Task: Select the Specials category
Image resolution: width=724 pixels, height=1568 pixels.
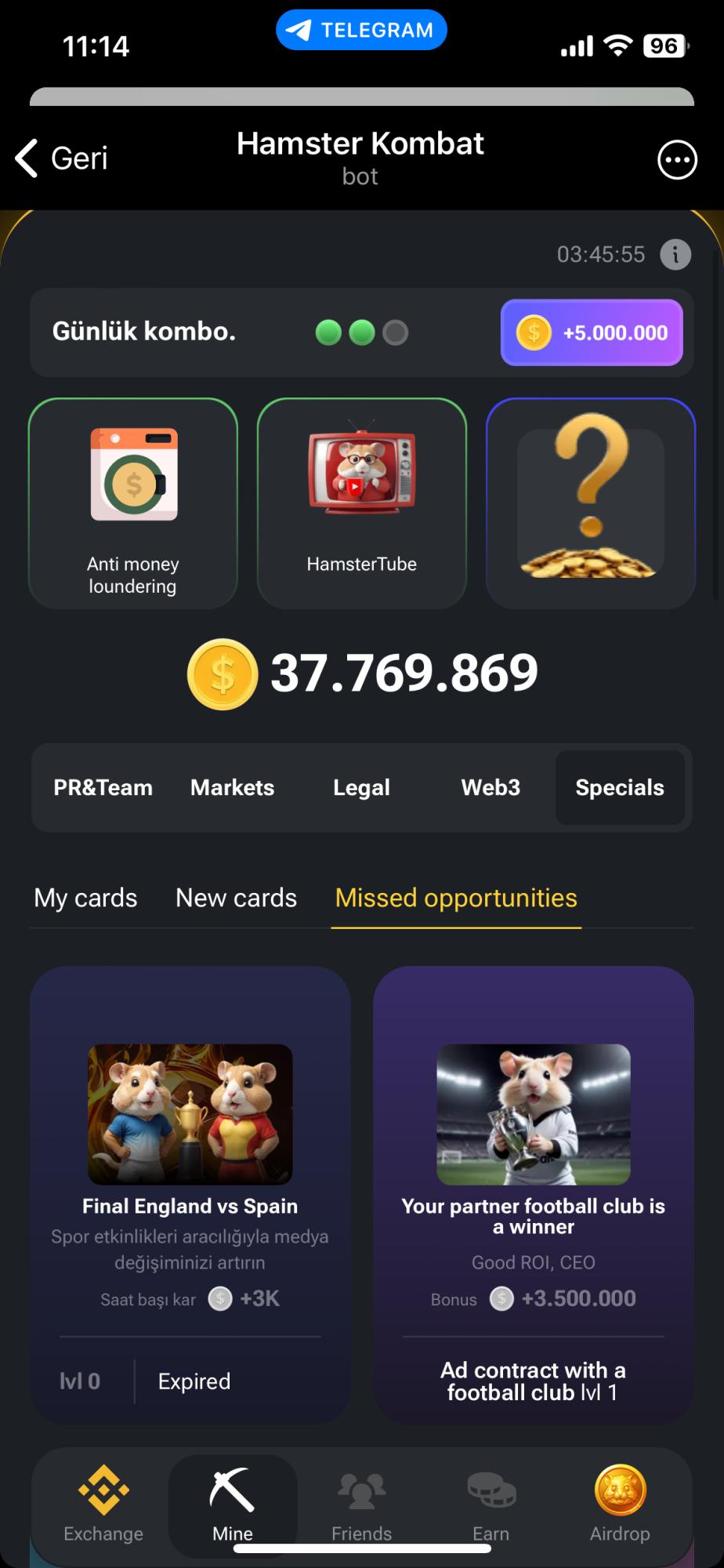Action: click(620, 787)
